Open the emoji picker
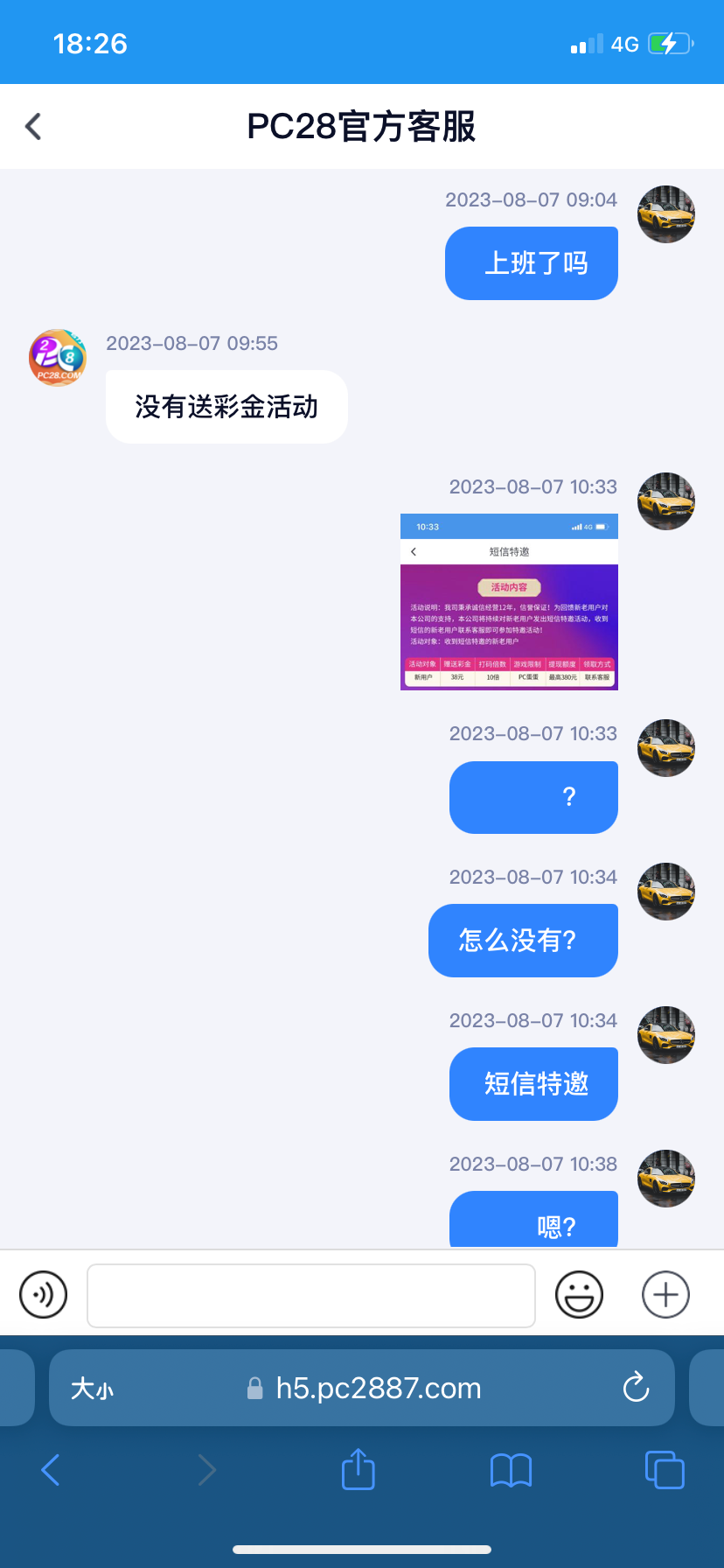The height and width of the screenshot is (1568, 724). (x=579, y=1294)
